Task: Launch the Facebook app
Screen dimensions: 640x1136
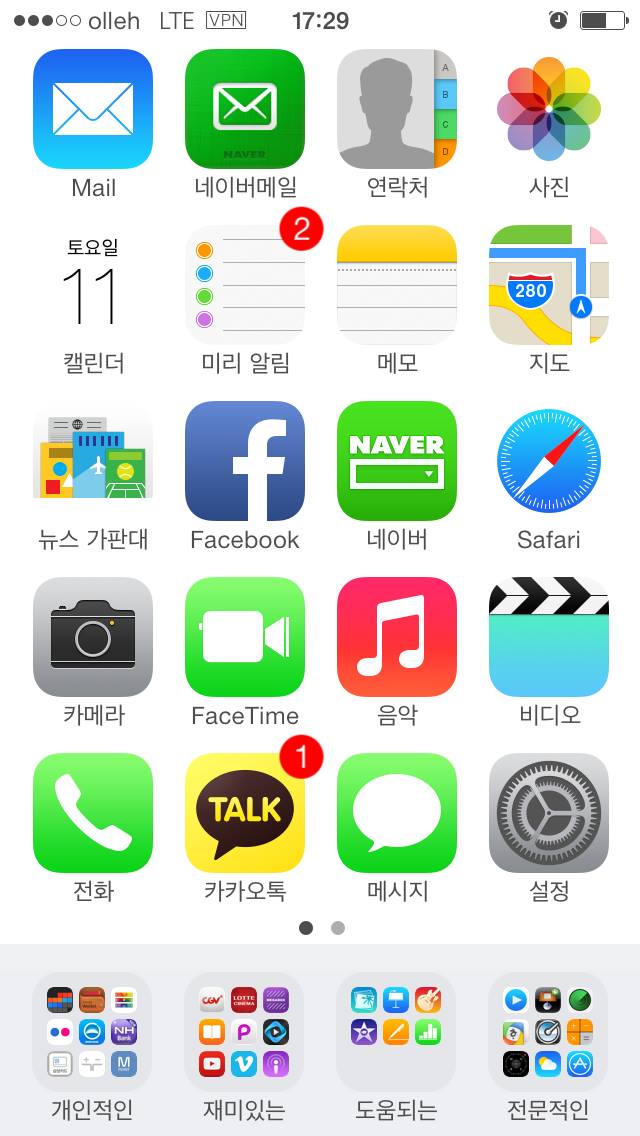Action: click(x=245, y=461)
